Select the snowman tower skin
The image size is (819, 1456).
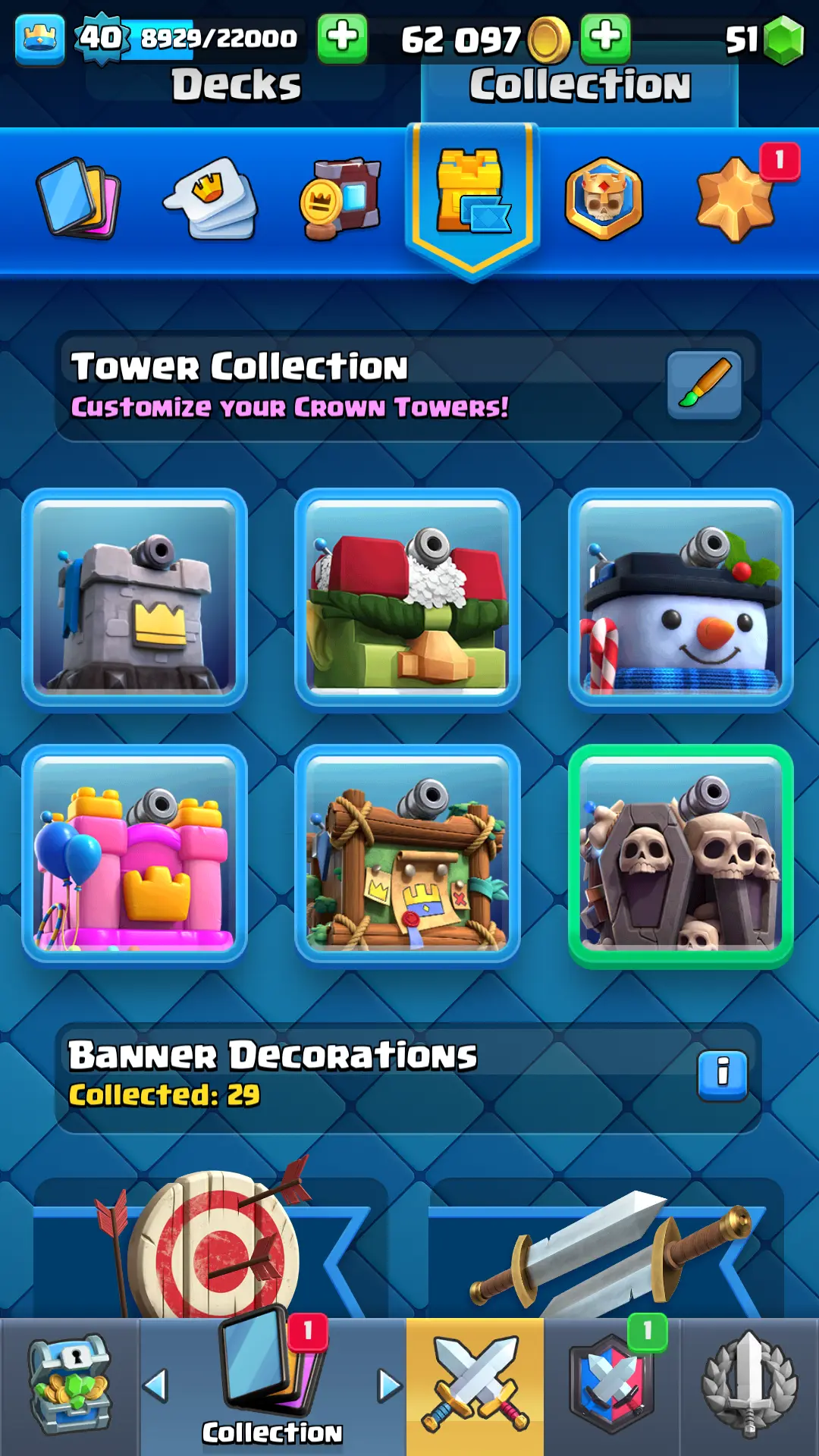click(681, 598)
